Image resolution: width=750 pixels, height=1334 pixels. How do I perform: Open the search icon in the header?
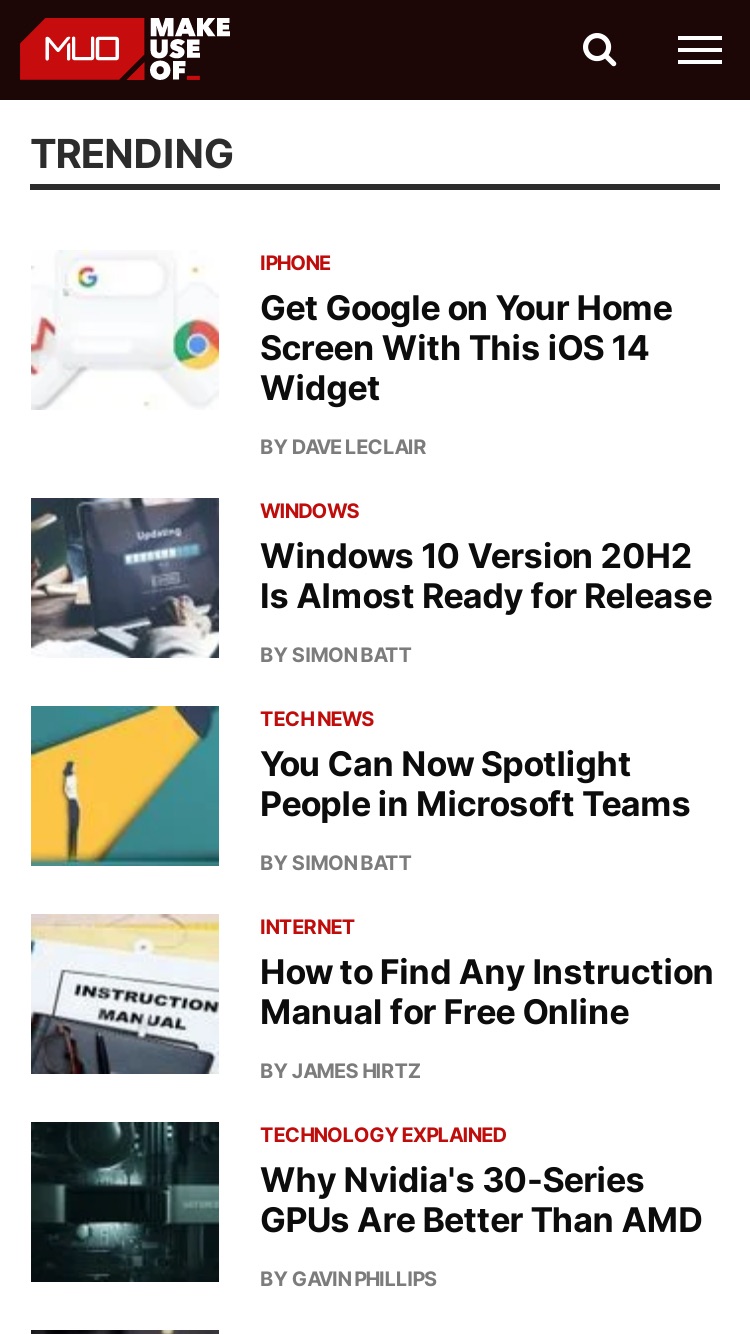pos(599,49)
